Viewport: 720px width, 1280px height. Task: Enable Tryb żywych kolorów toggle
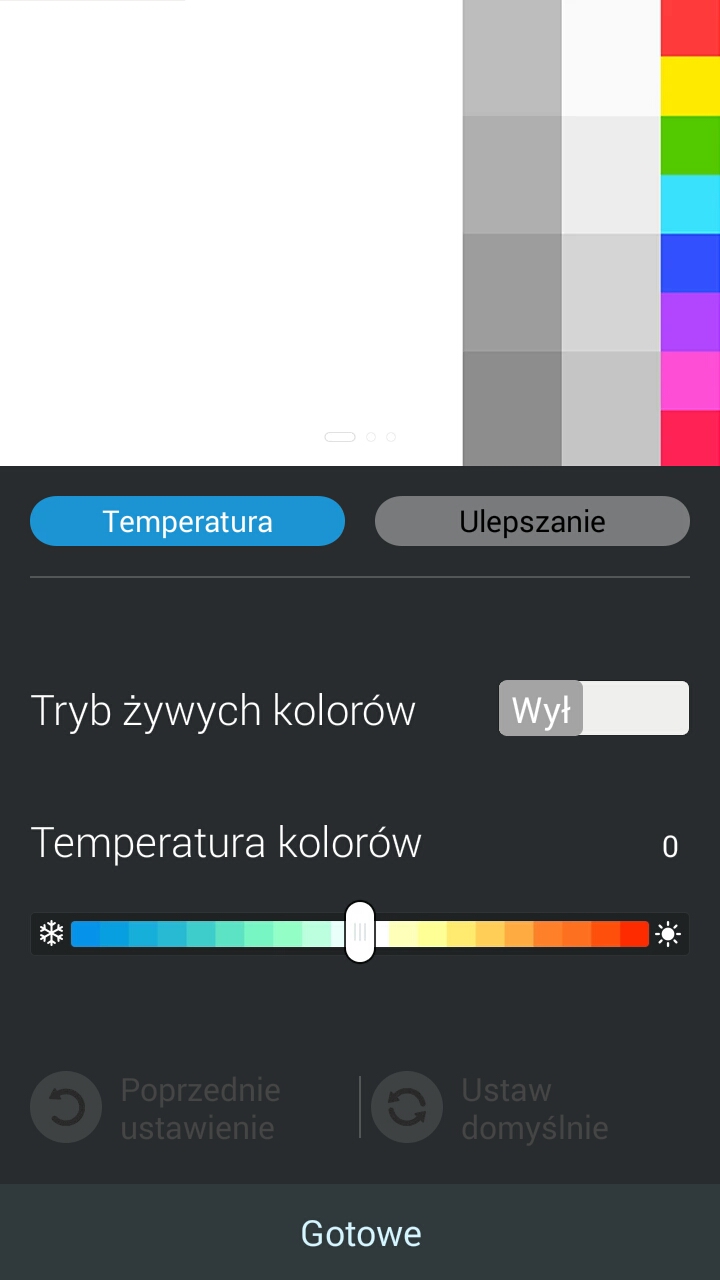[x=593, y=709]
